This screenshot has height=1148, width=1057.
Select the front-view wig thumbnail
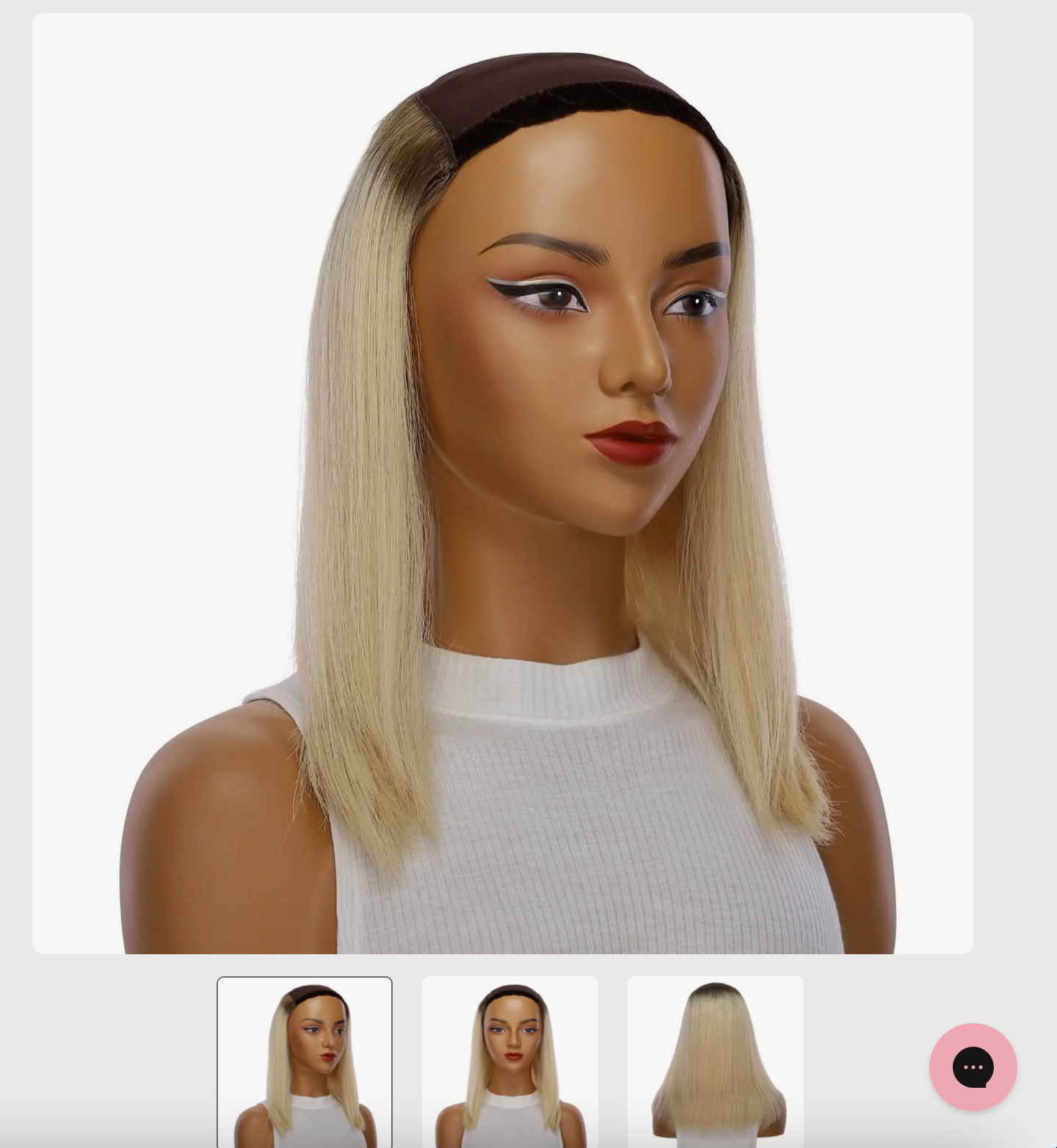[x=510, y=1061]
